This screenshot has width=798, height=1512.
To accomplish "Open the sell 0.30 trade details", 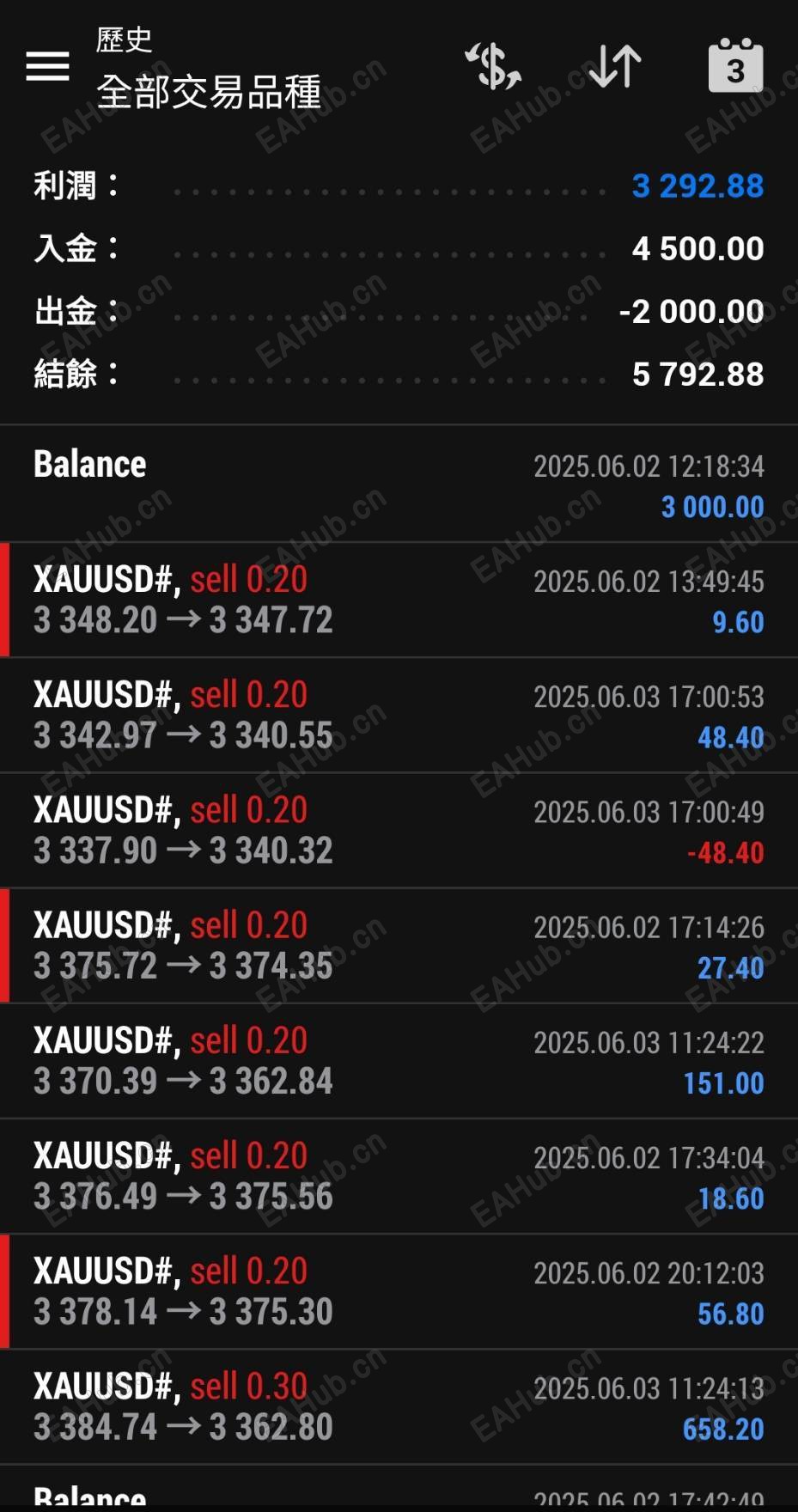I will 399,1405.
